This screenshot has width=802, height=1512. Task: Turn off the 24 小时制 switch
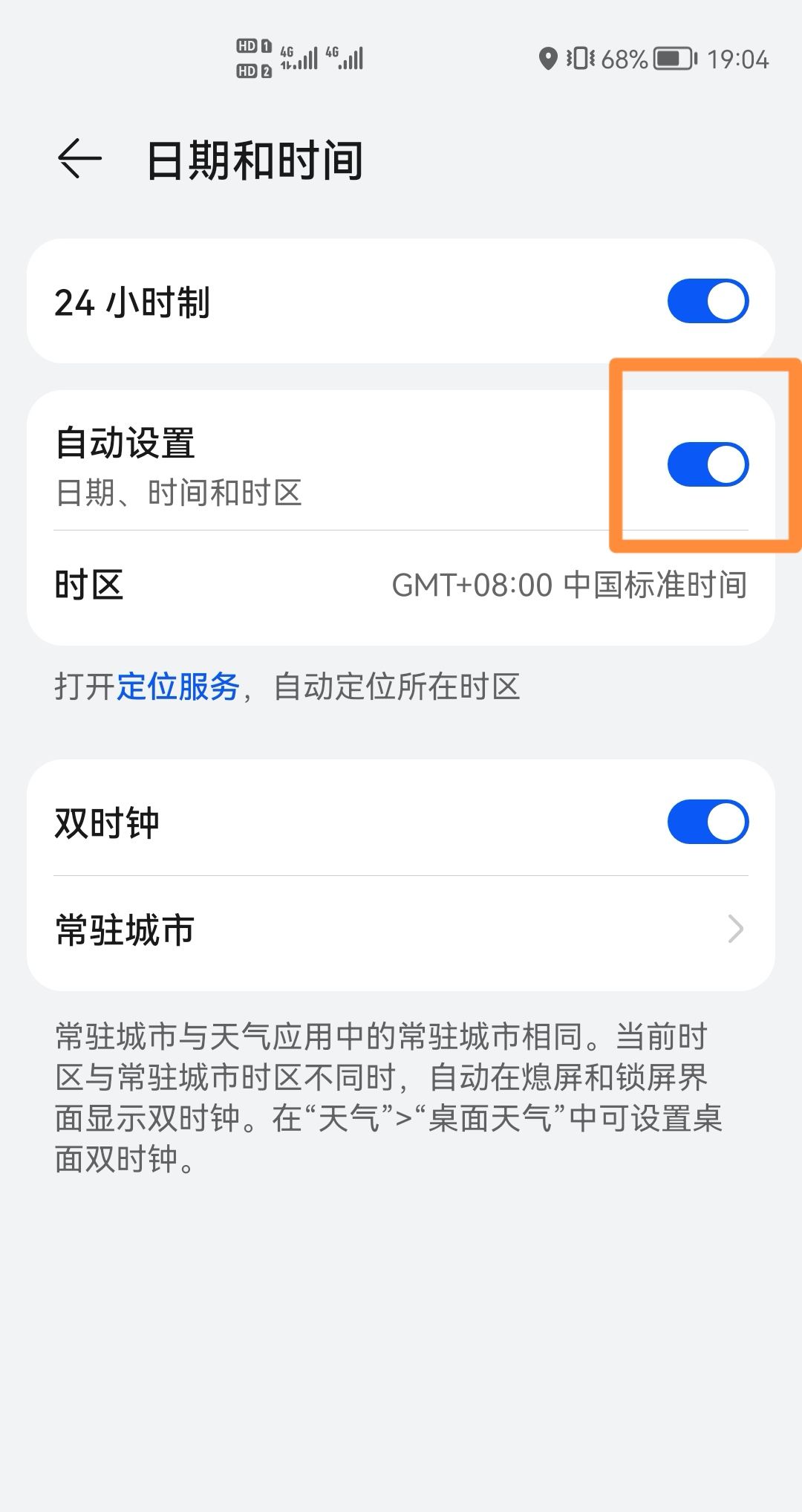(708, 301)
